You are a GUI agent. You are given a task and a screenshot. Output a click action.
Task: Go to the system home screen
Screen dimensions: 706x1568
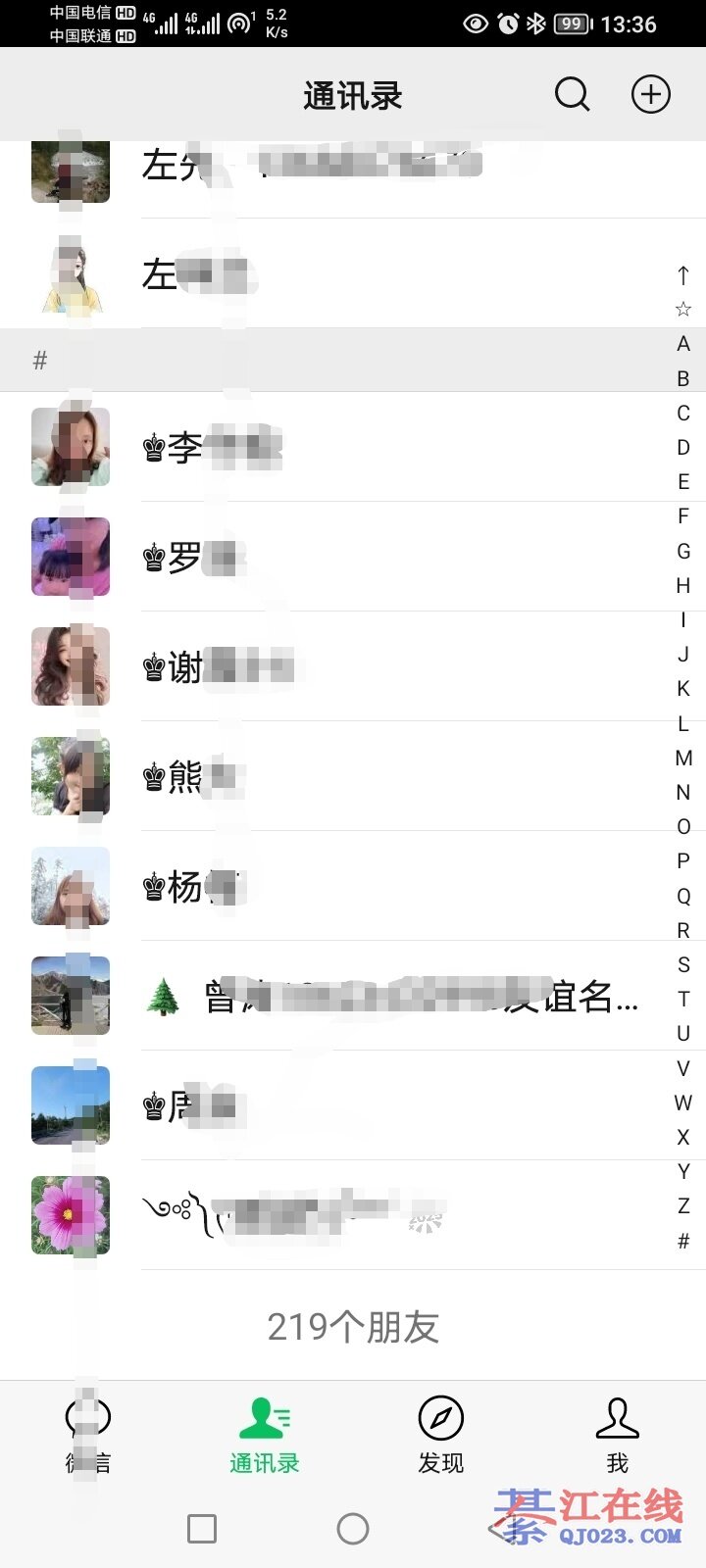click(353, 1528)
